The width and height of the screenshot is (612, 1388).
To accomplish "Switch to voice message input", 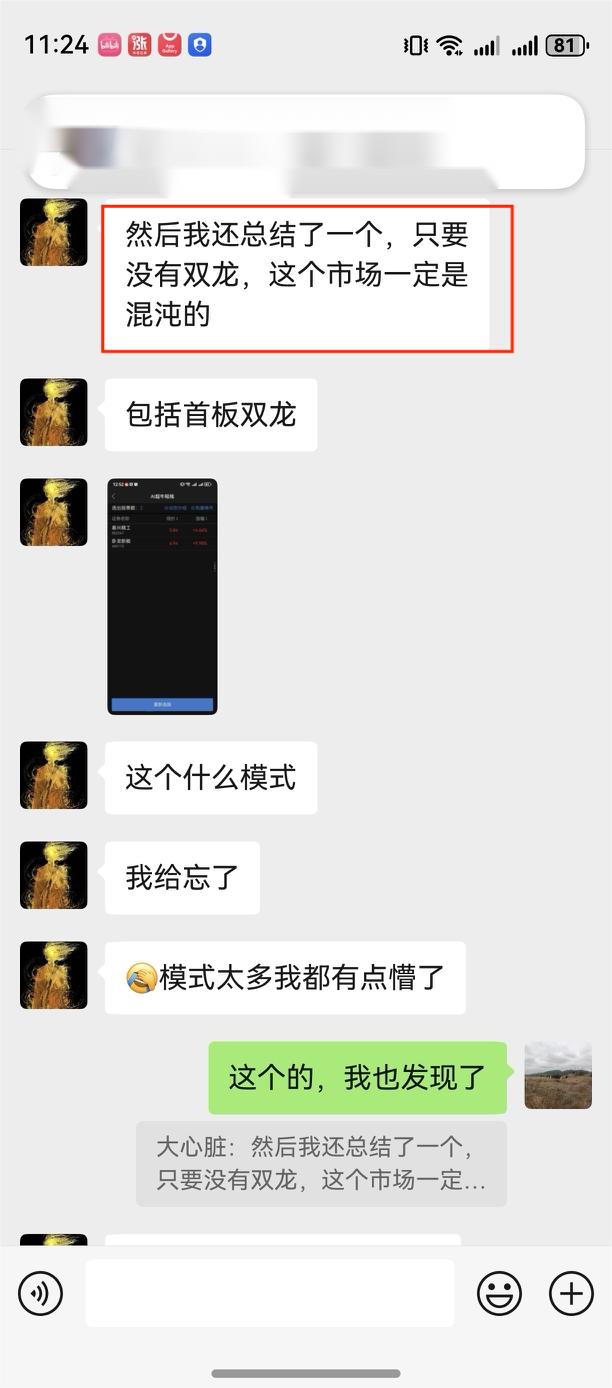I will pyautogui.click(x=40, y=1293).
